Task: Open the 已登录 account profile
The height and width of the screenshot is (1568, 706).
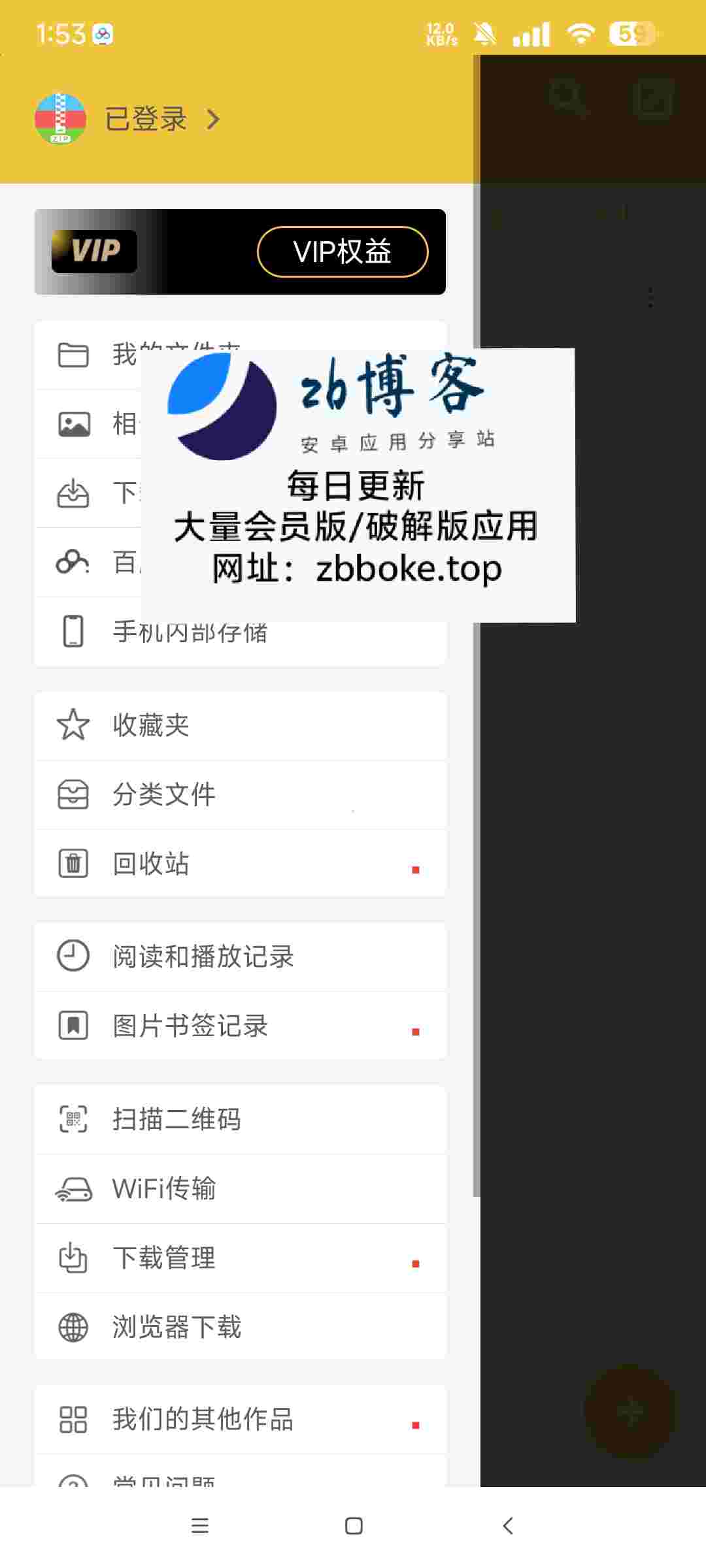Action: point(127,119)
